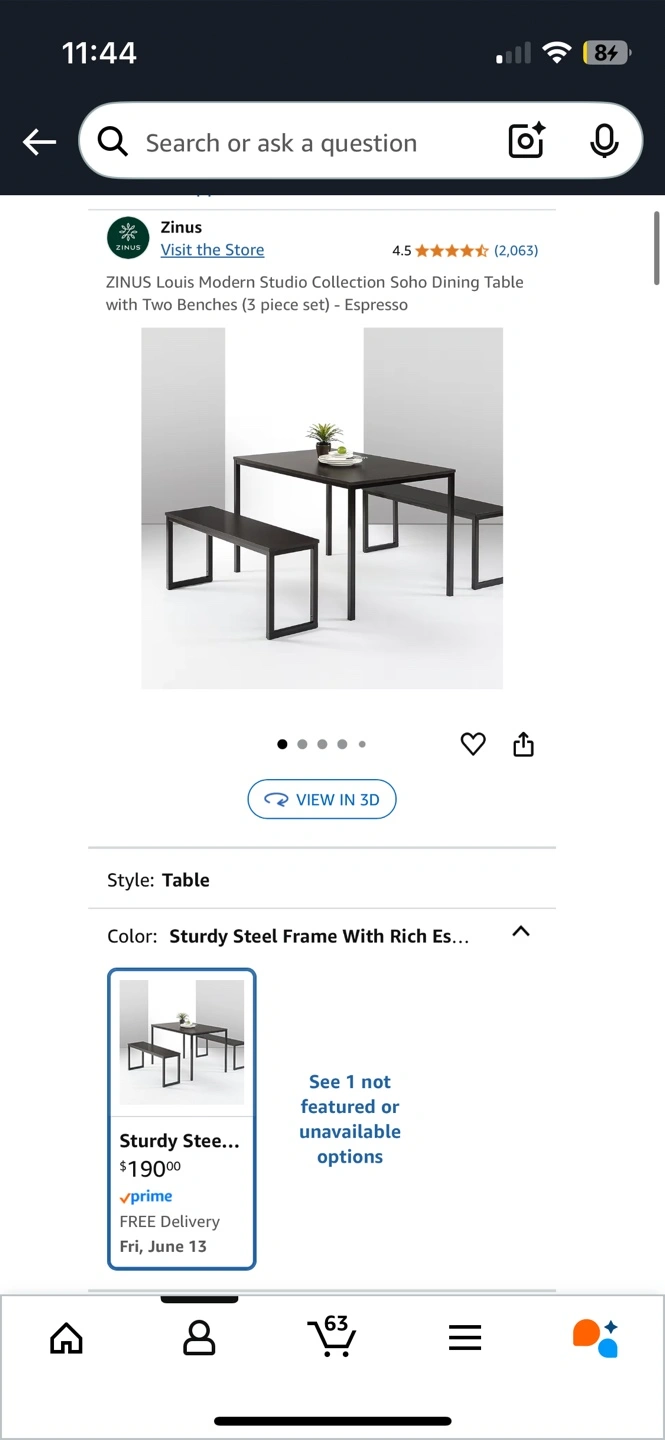665x1440 pixels.
Task: Start voice search with microphone
Action: [x=604, y=142]
